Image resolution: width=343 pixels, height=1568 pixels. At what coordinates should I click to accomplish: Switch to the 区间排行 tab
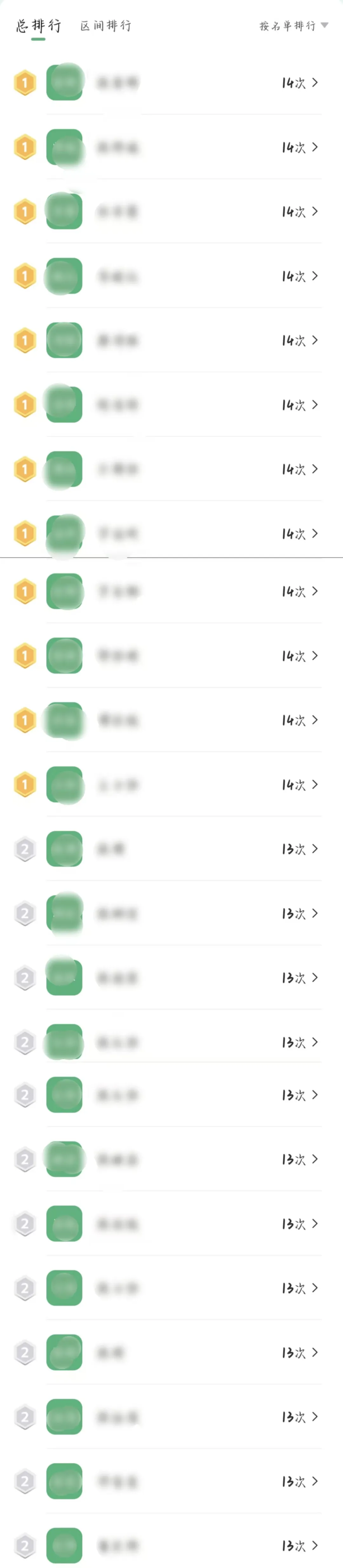(x=105, y=26)
